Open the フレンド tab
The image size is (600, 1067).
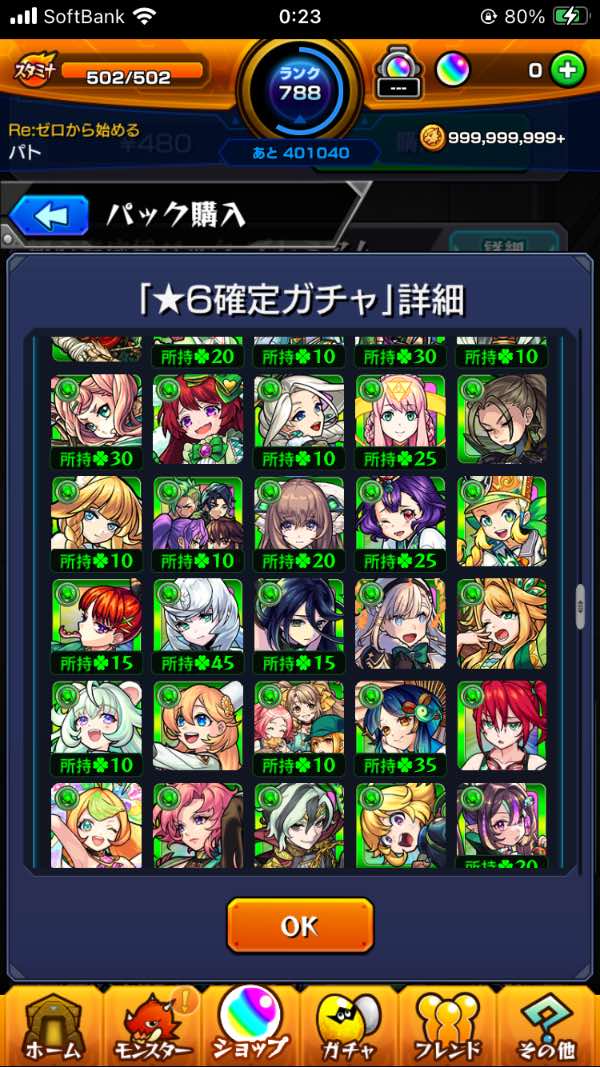448,1025
